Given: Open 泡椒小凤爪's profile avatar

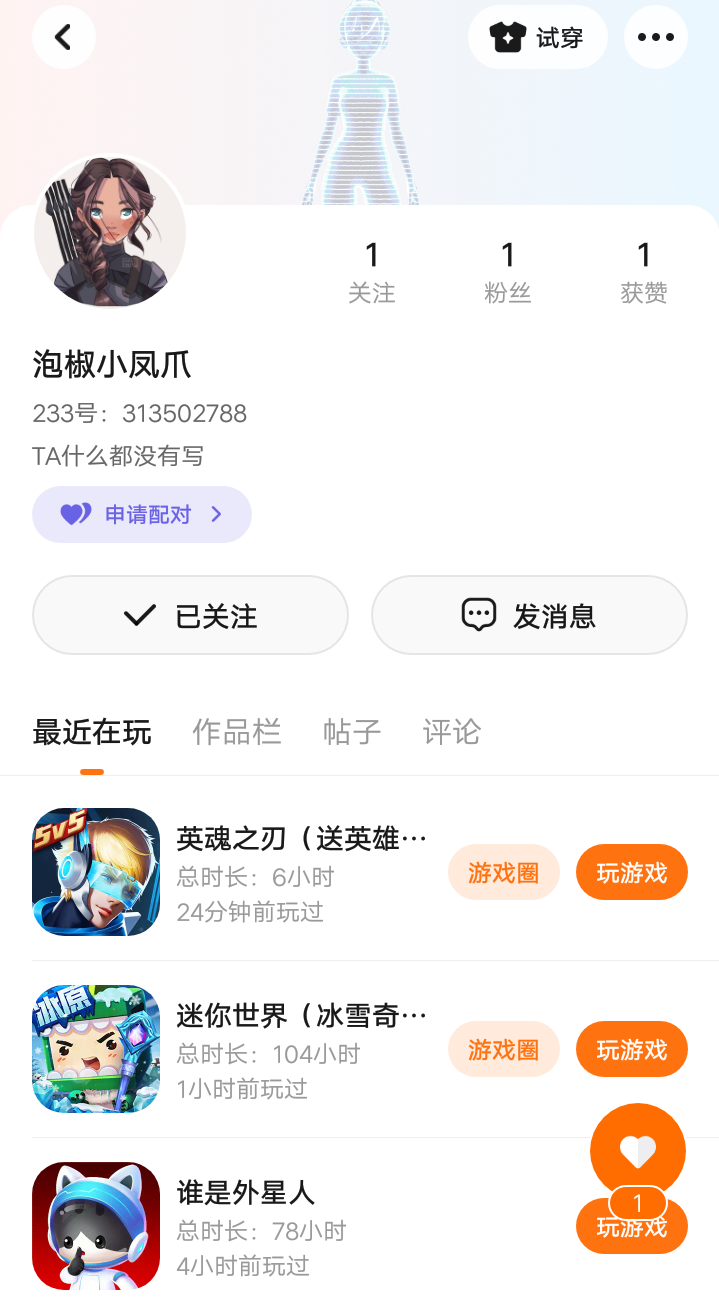Looking at the screenshot, I should pyautogui.click(x=110, y=231).
